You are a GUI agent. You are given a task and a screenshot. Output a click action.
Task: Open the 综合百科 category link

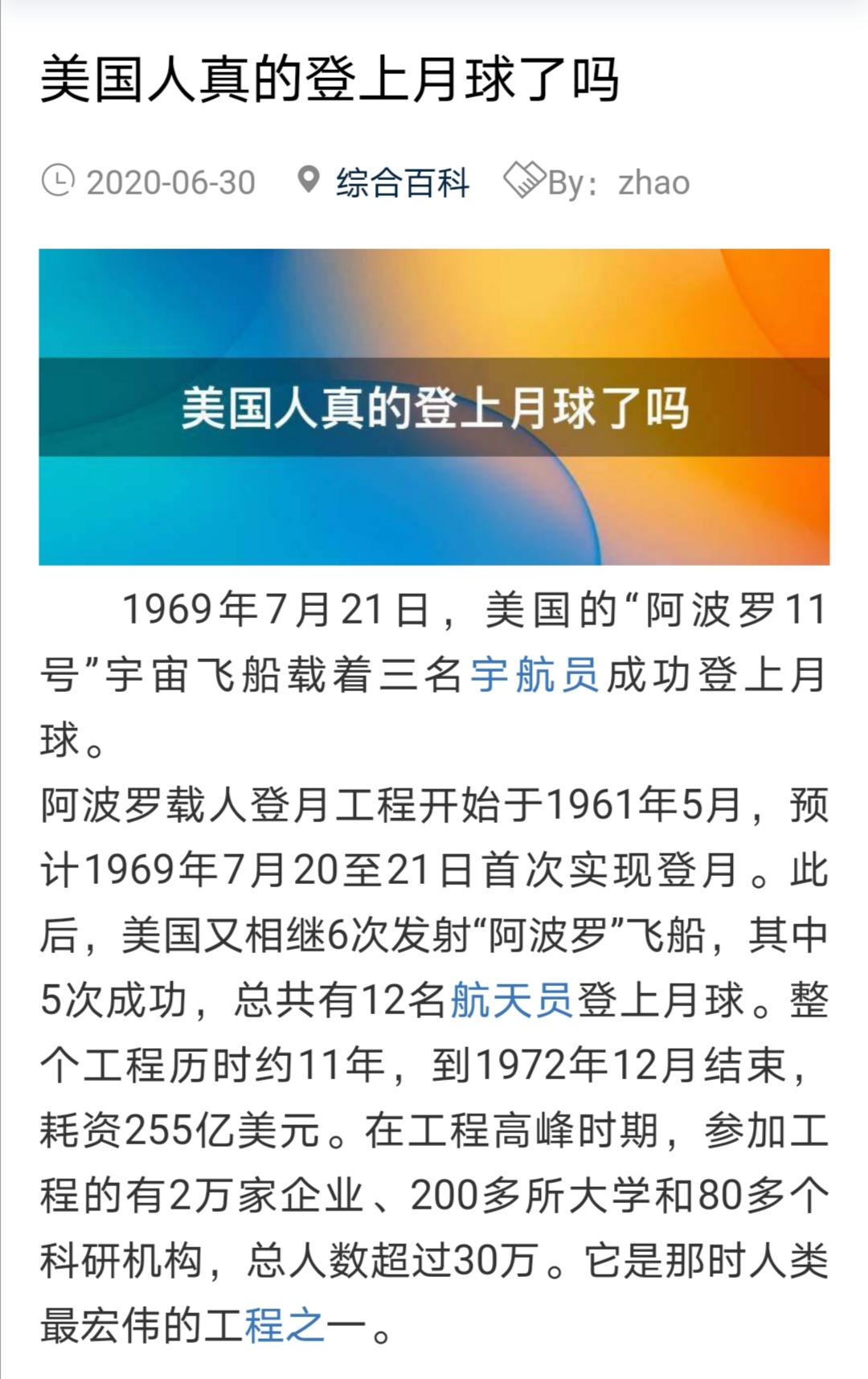tap(402, 182)
